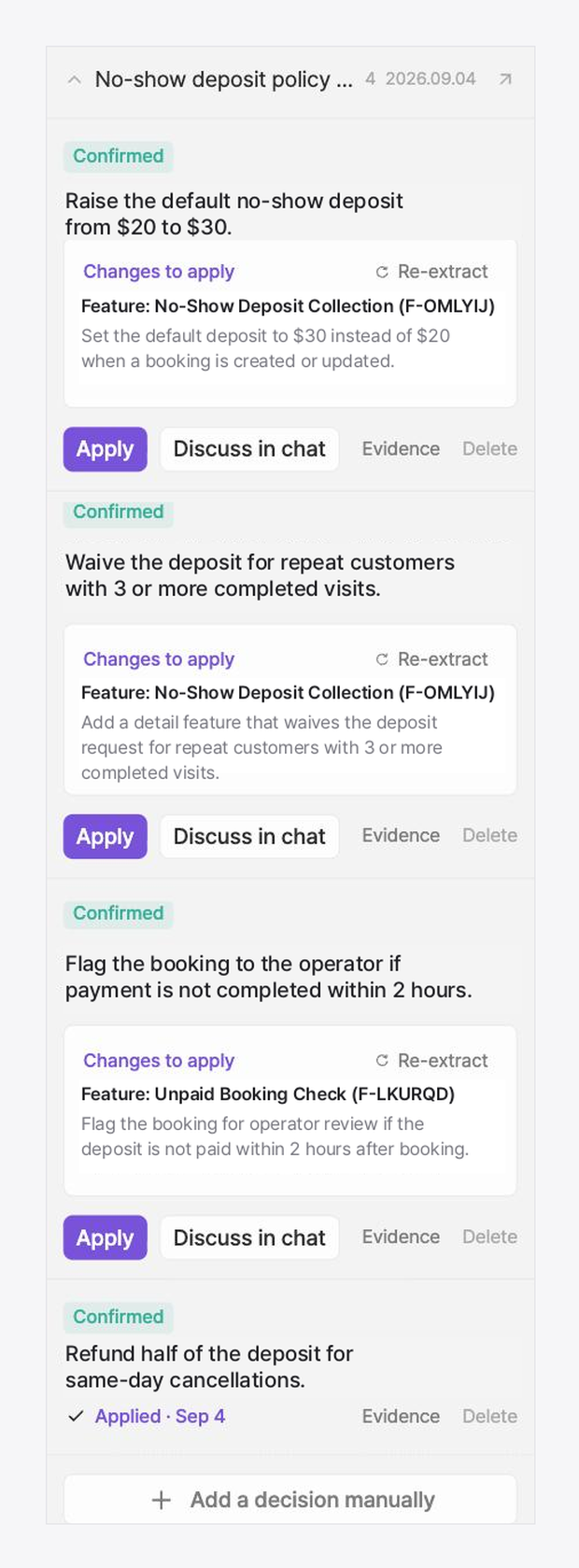The height and width of the screenshot is (1568, 579).
Task: Show evidence for repeat customer waiver decision
Action: tap(401, 836)
